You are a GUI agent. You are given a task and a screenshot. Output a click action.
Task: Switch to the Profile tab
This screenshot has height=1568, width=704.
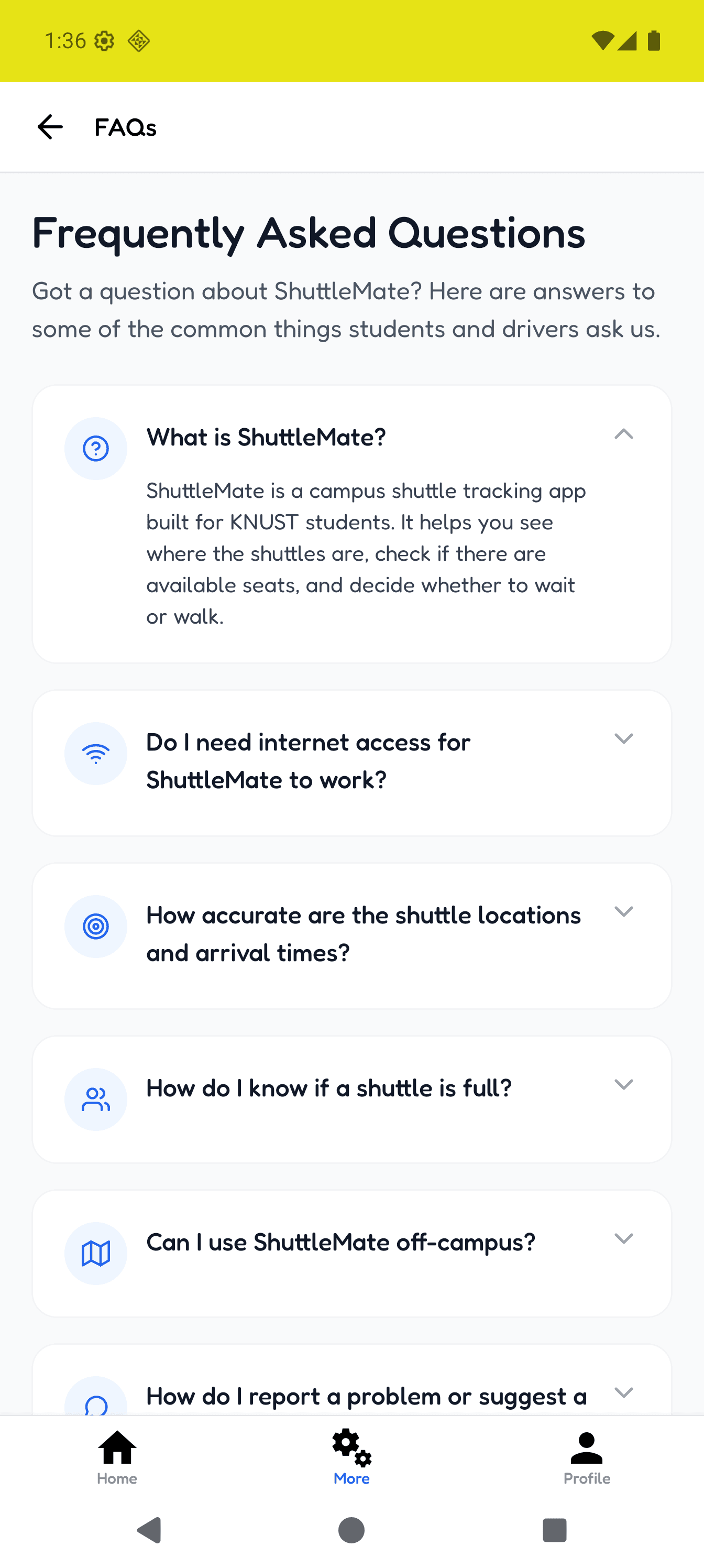tap(587, 1458)
